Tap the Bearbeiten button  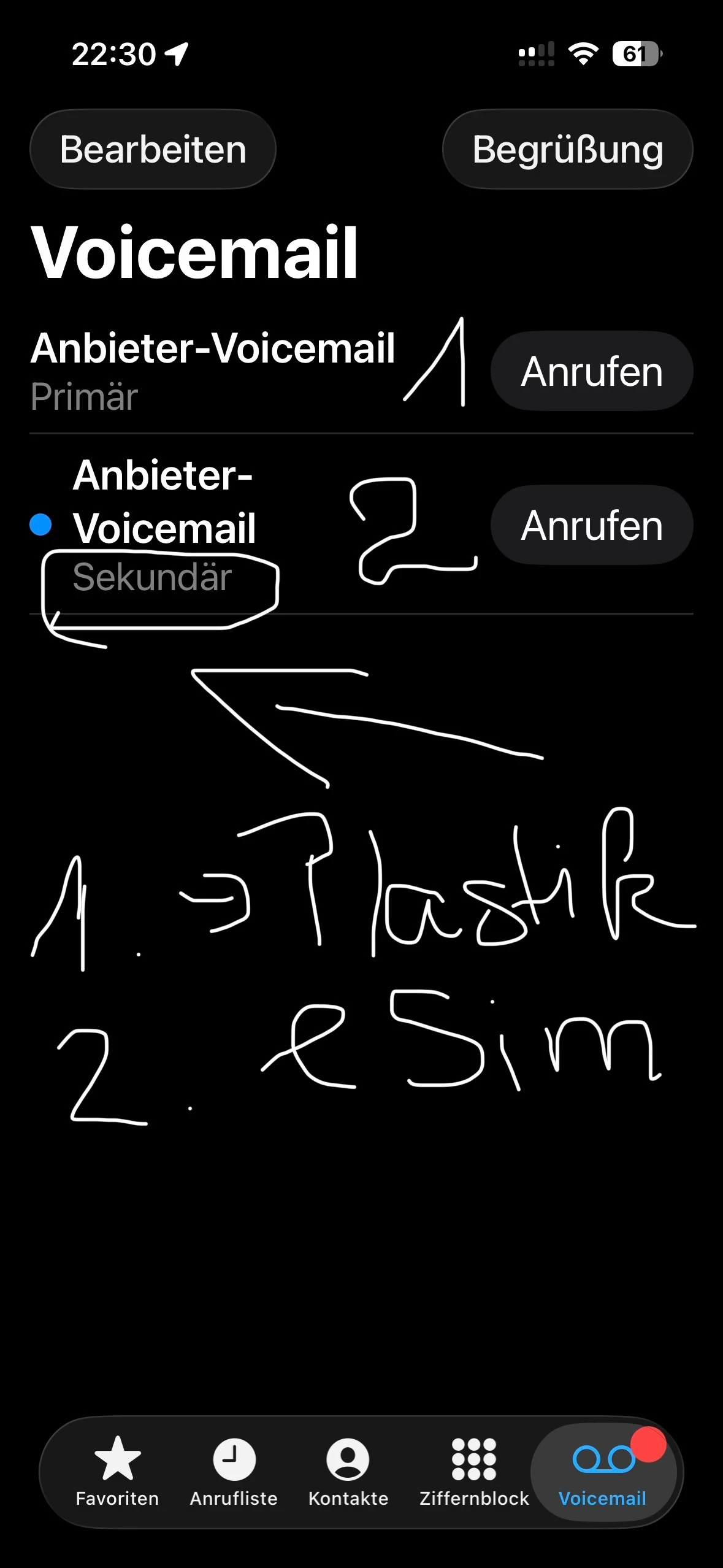153,150
